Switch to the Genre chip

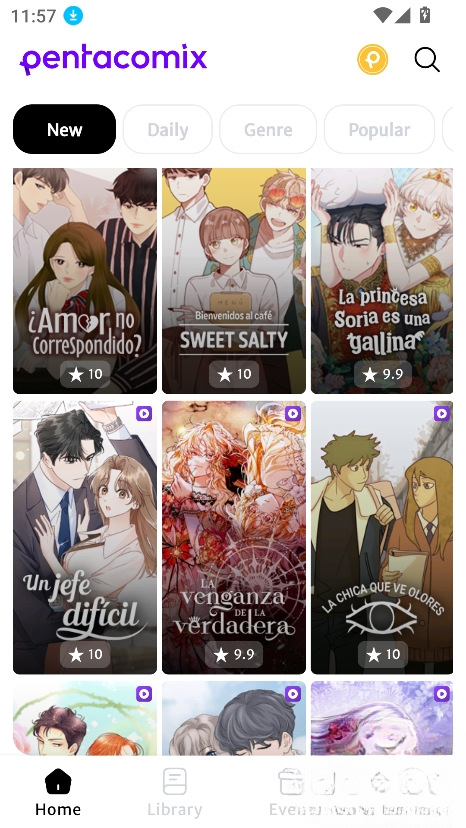[268, 129]
